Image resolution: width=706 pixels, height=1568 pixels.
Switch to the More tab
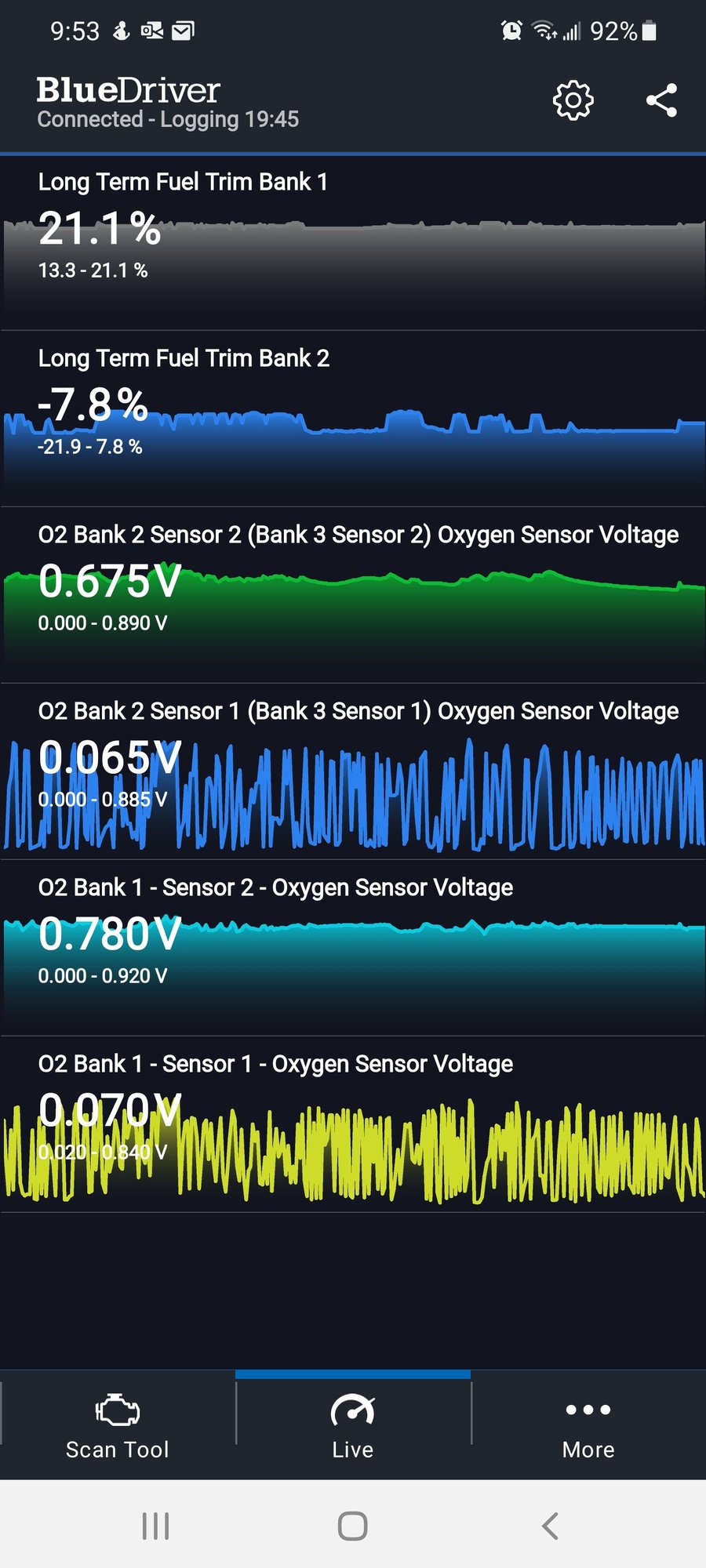click(x=587, y=1449)
